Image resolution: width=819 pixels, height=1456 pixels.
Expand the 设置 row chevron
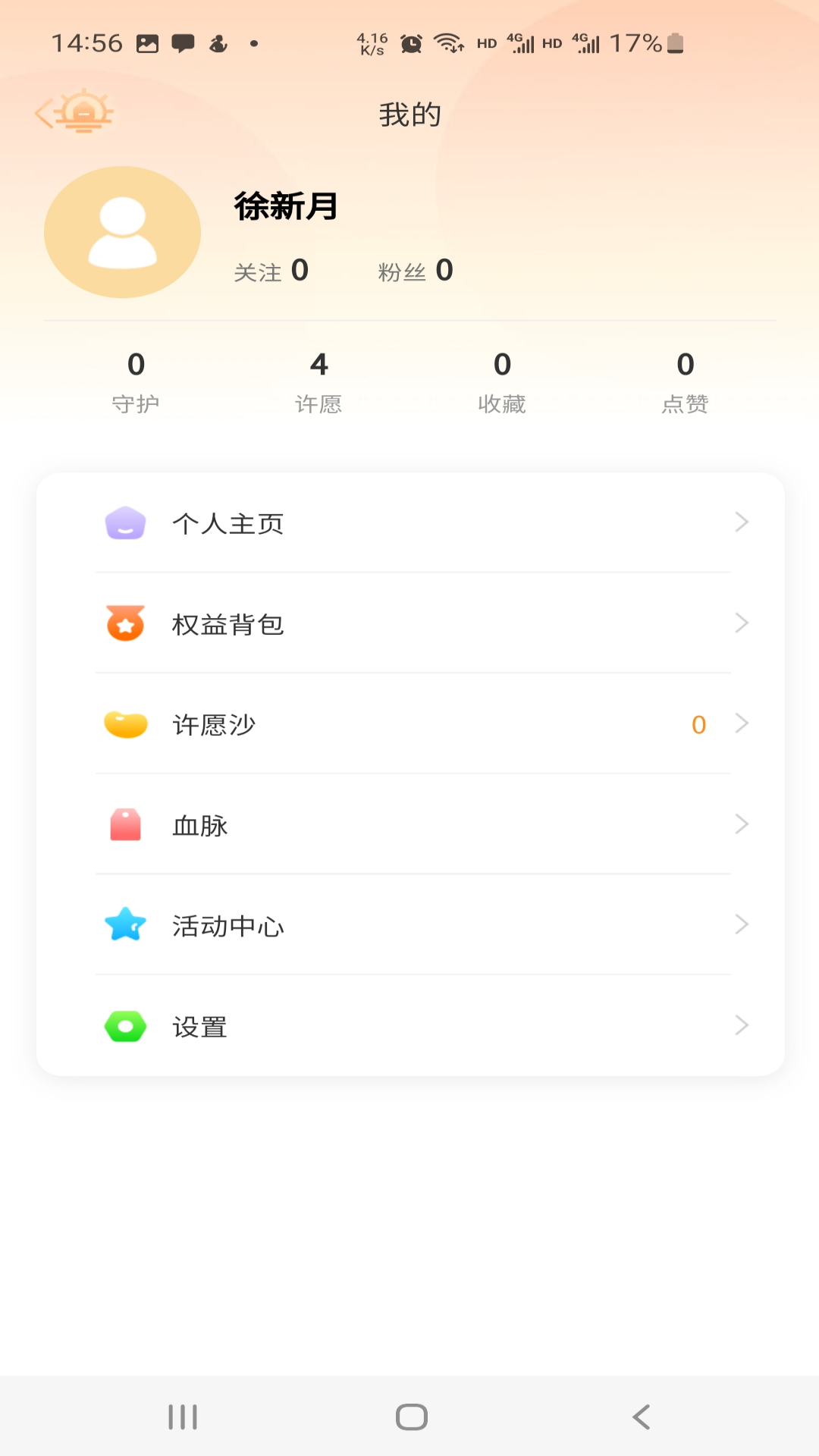pyautogui.click(x=742, y=1025)
